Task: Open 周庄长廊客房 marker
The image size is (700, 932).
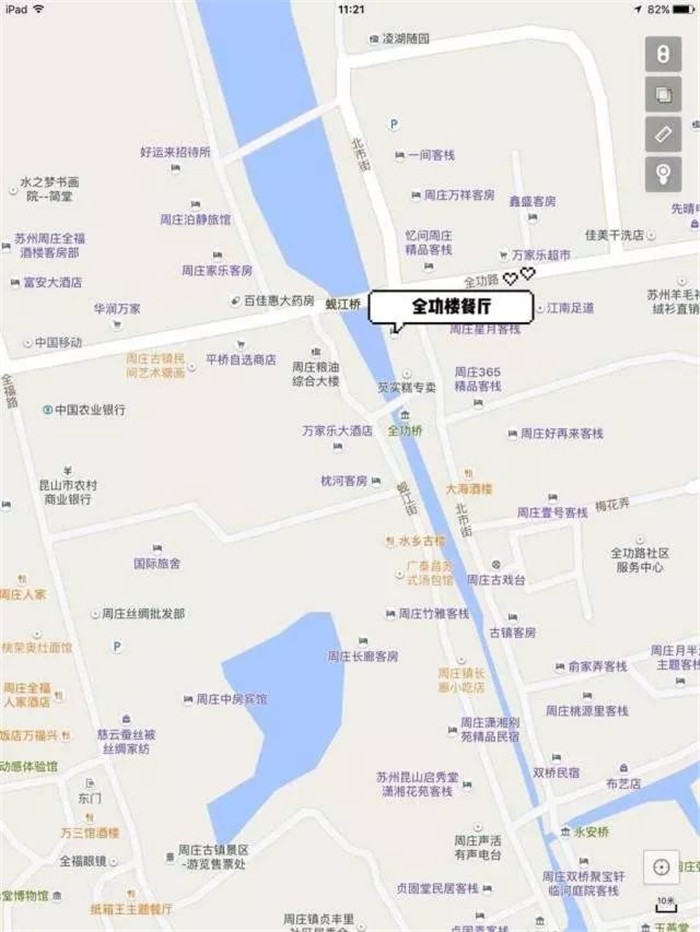Action: tap(362, 655)
